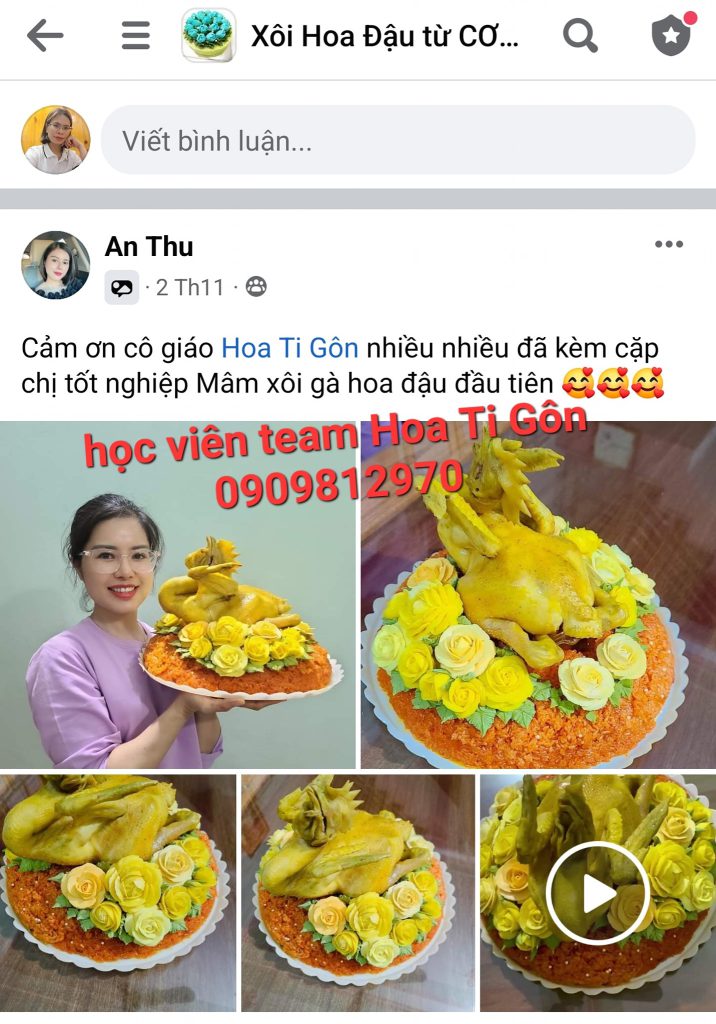716x1024 pixels.
Task: Go back using the arrow icon
Action: 45,37
